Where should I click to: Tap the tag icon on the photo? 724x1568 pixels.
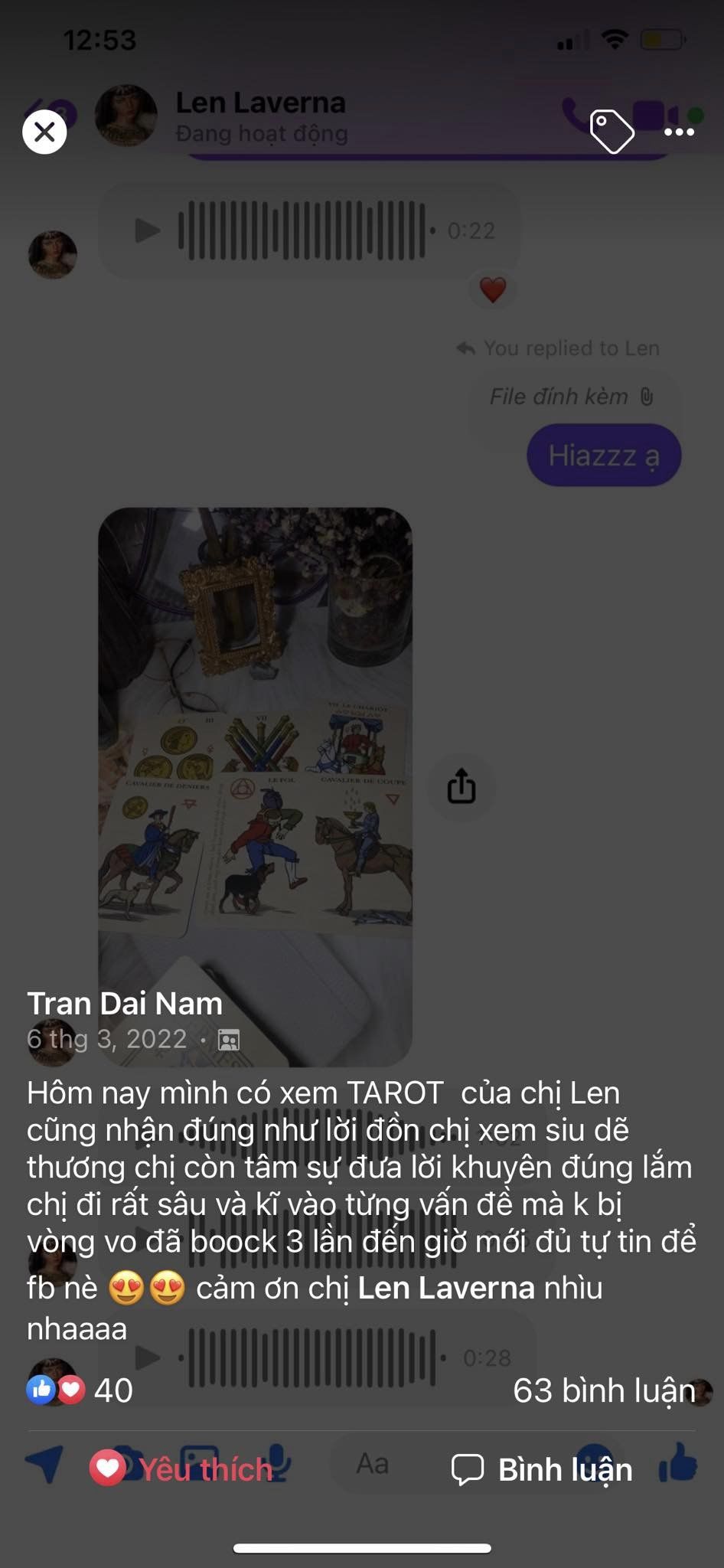611,132
